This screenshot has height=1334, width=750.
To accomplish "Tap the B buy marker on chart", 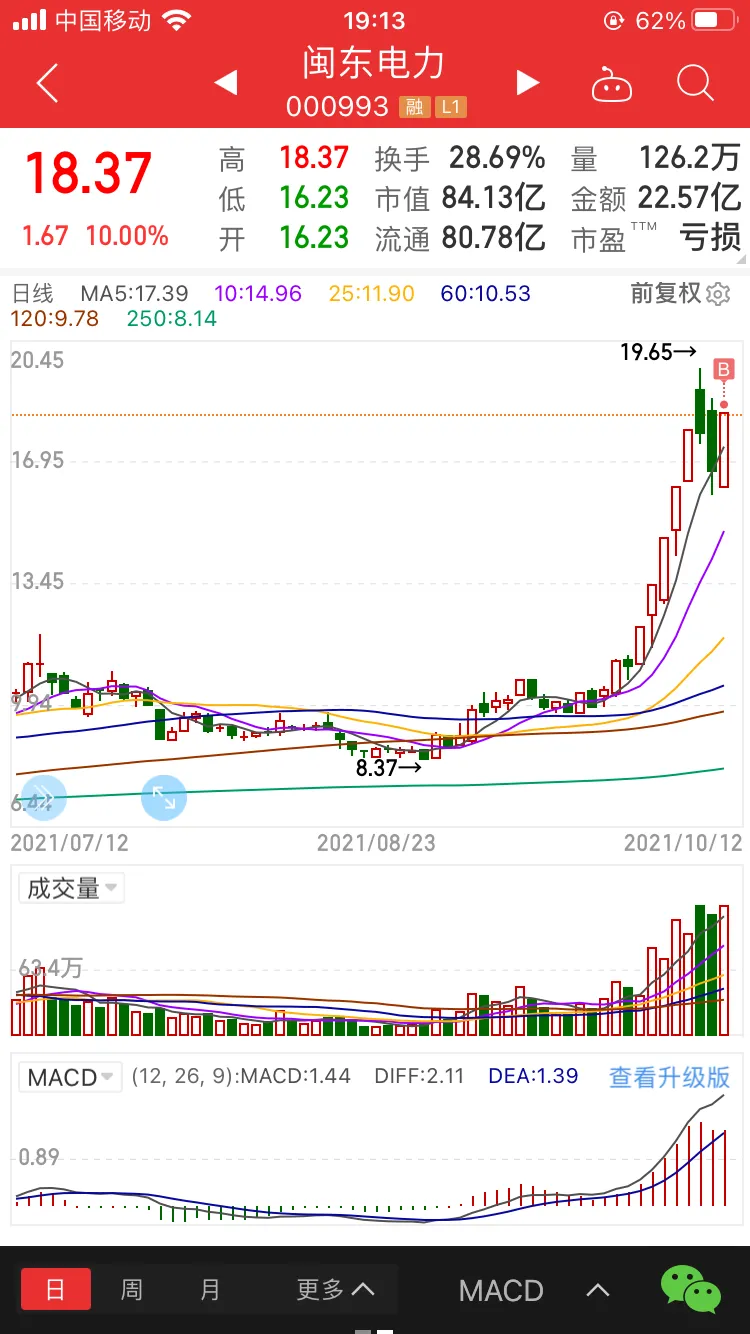I will pyautogui.click(x=723, y=370).
